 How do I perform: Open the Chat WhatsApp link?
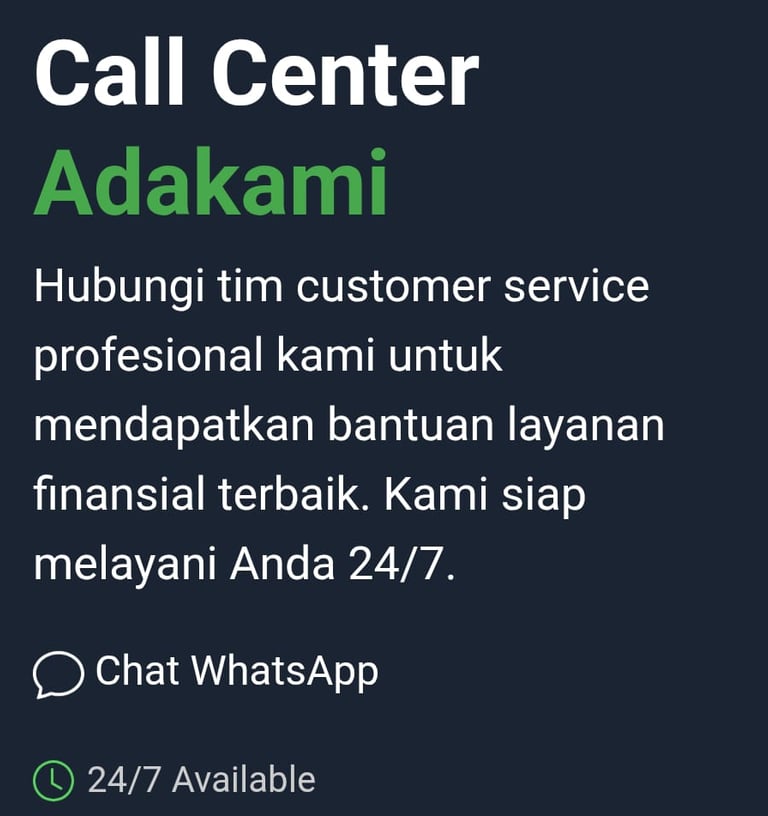coord(207,672)
